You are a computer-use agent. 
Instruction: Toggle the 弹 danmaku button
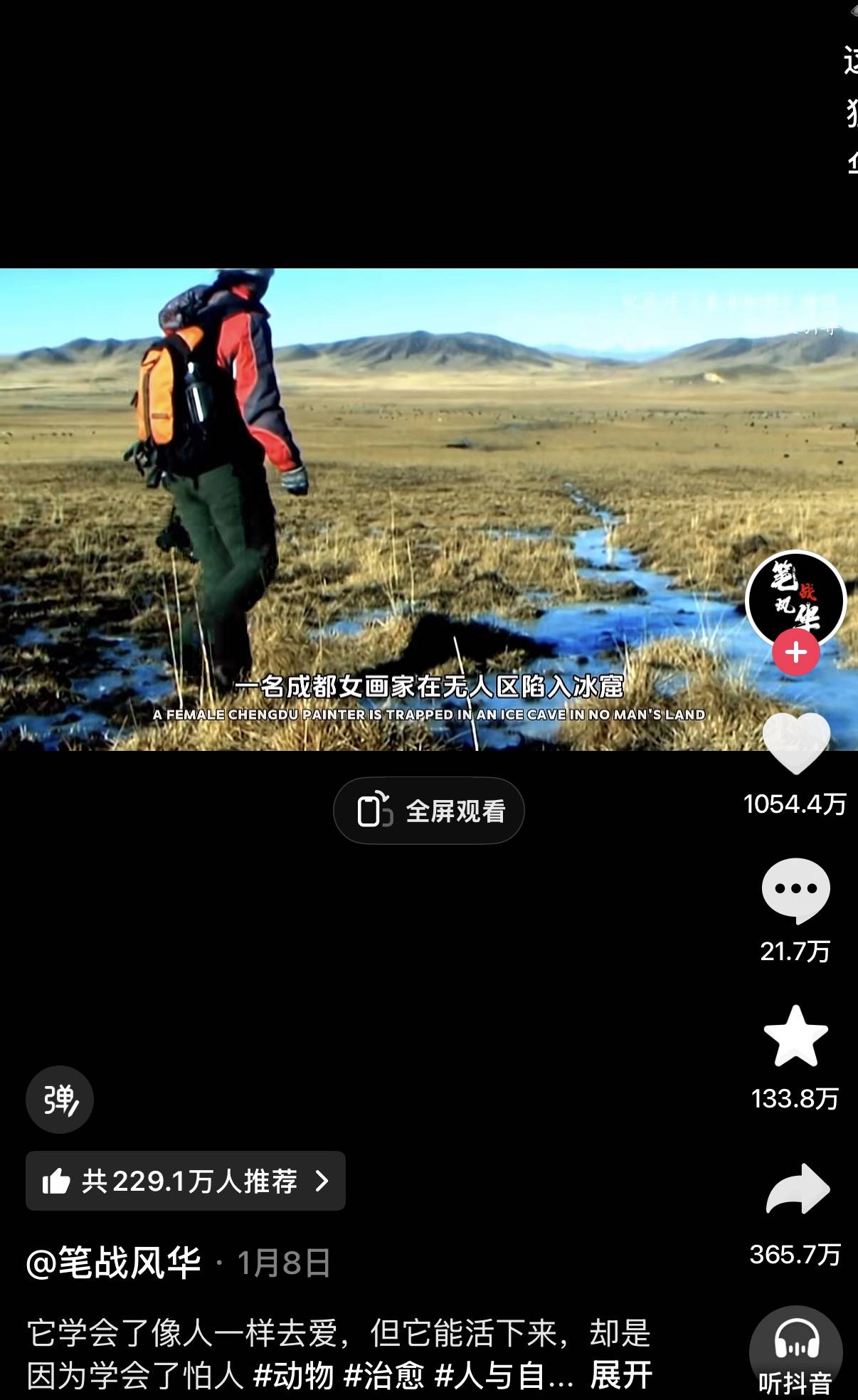click(60, 1100)
